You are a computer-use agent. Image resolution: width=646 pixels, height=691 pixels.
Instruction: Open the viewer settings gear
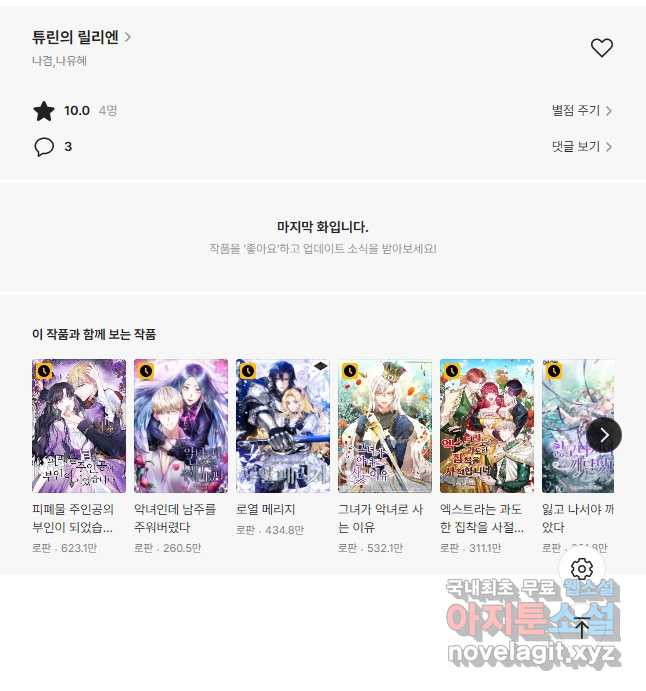tap(582, 569)
